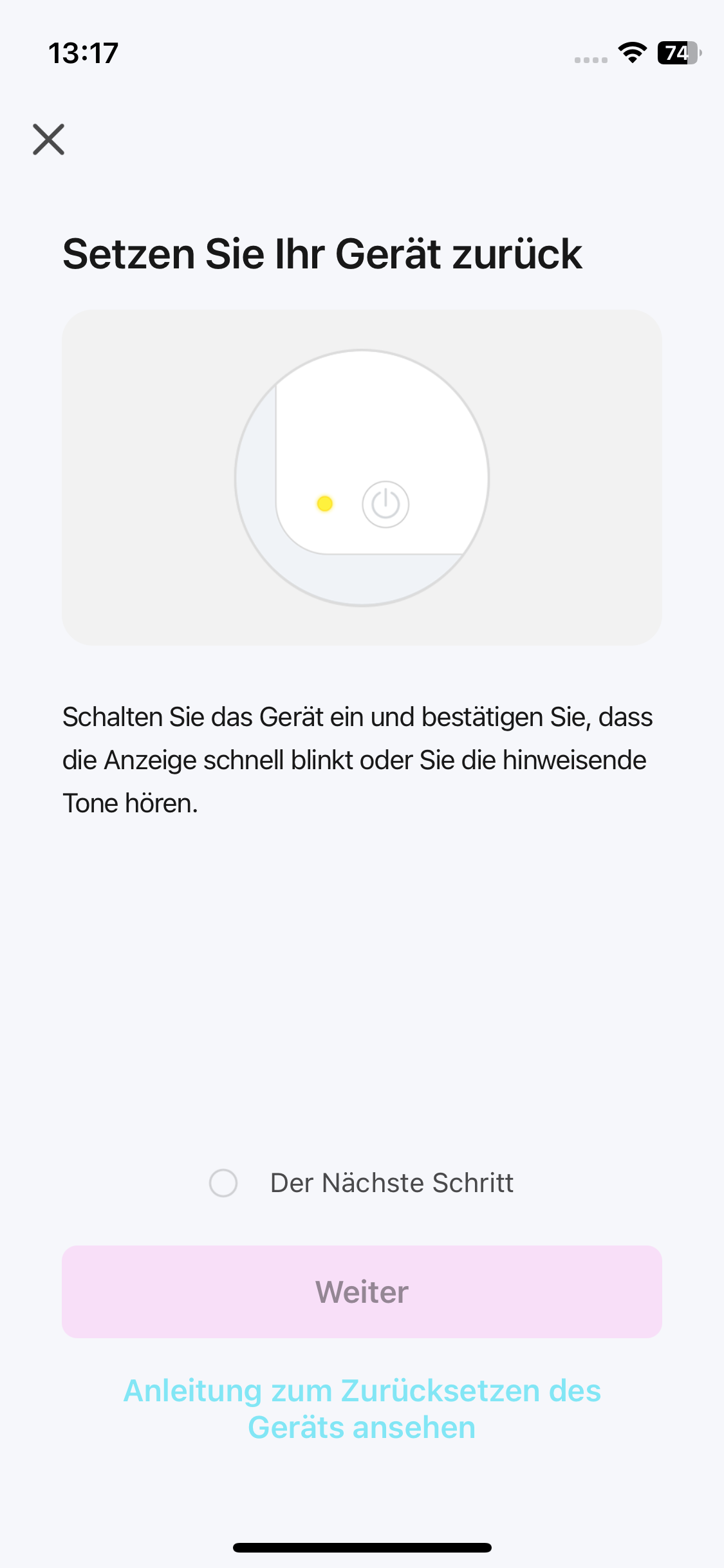Open 'Anleitung zum Zurücksetzen des Geräts ansehen'
The height and width of the screenshot is (1568, 724).
362,1409
